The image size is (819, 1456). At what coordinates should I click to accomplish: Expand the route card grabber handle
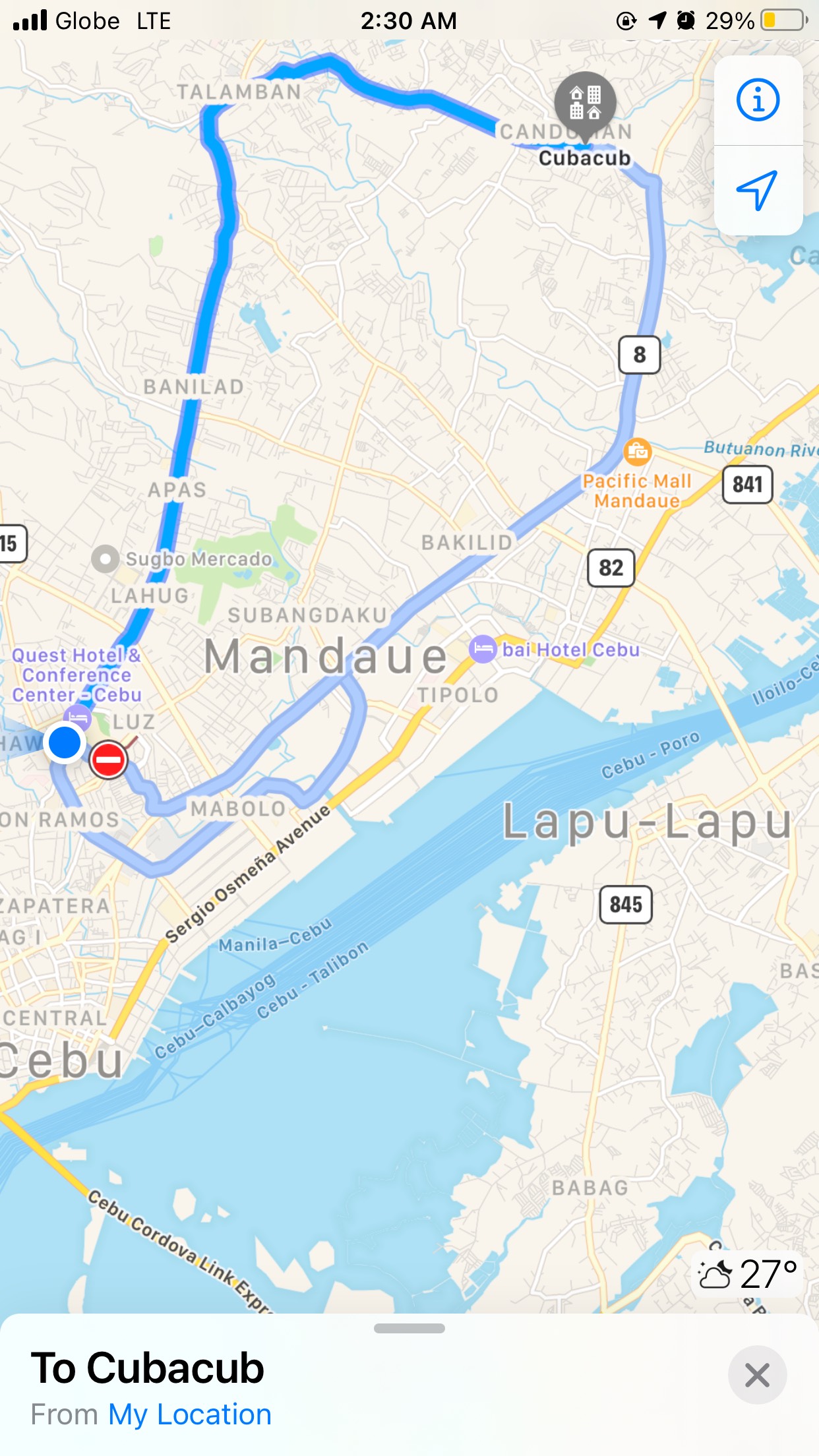pos(409,1328)
